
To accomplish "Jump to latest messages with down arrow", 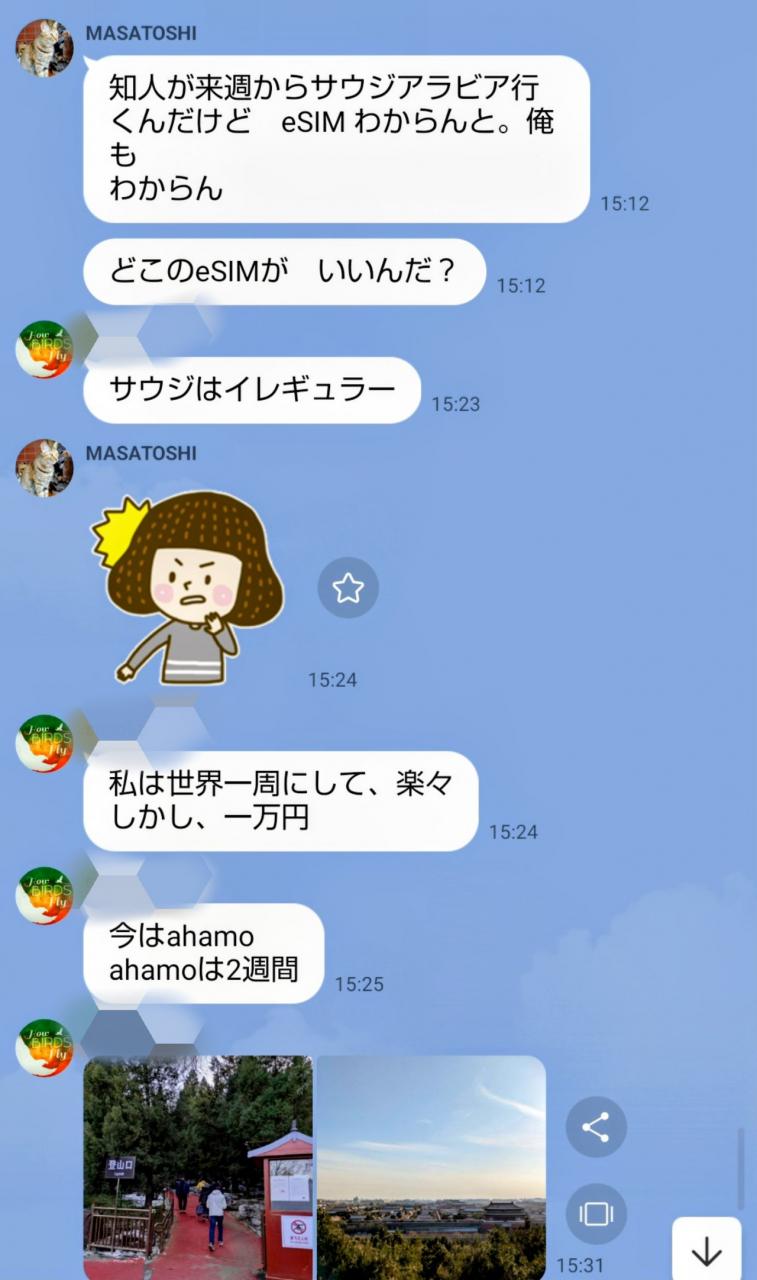I will click(706, 1250).
